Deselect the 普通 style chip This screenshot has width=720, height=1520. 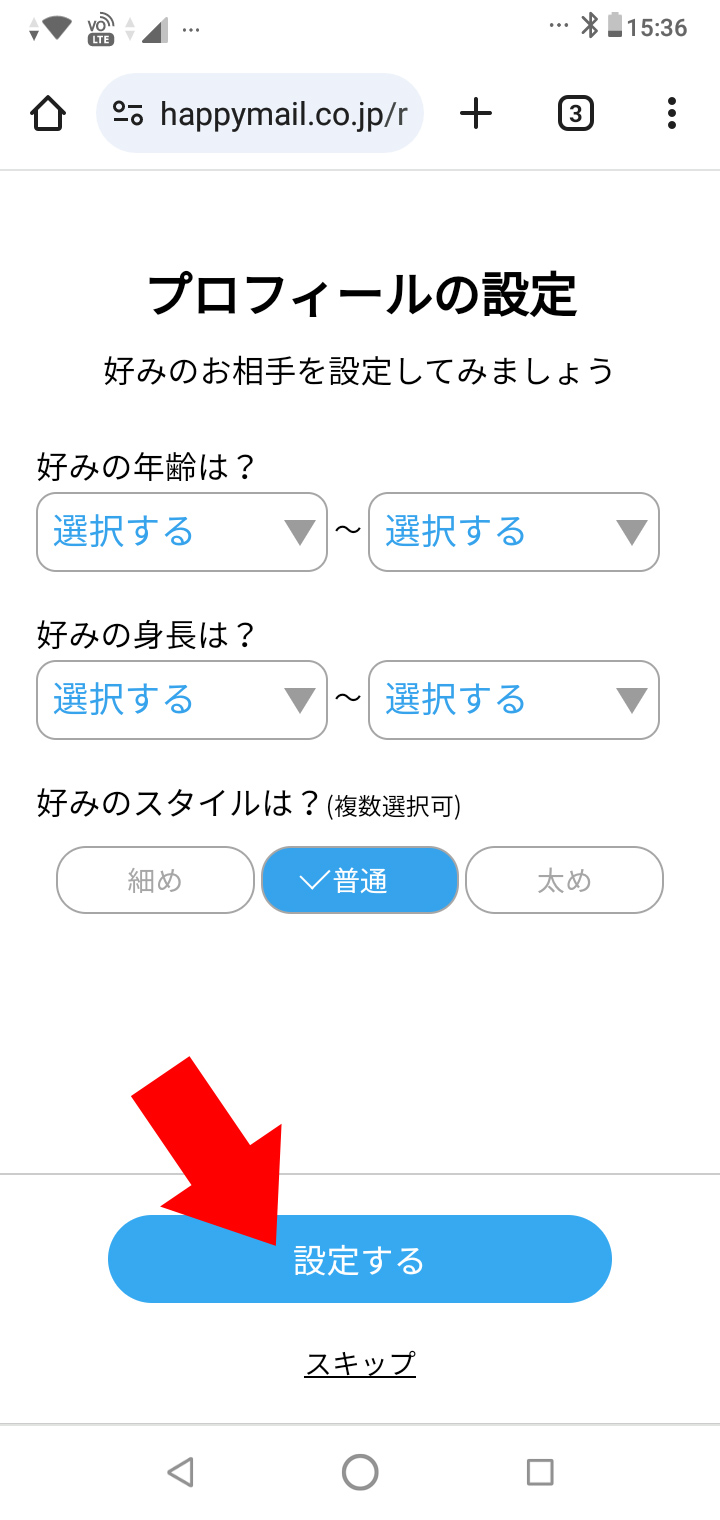click(x=360, y=880)
